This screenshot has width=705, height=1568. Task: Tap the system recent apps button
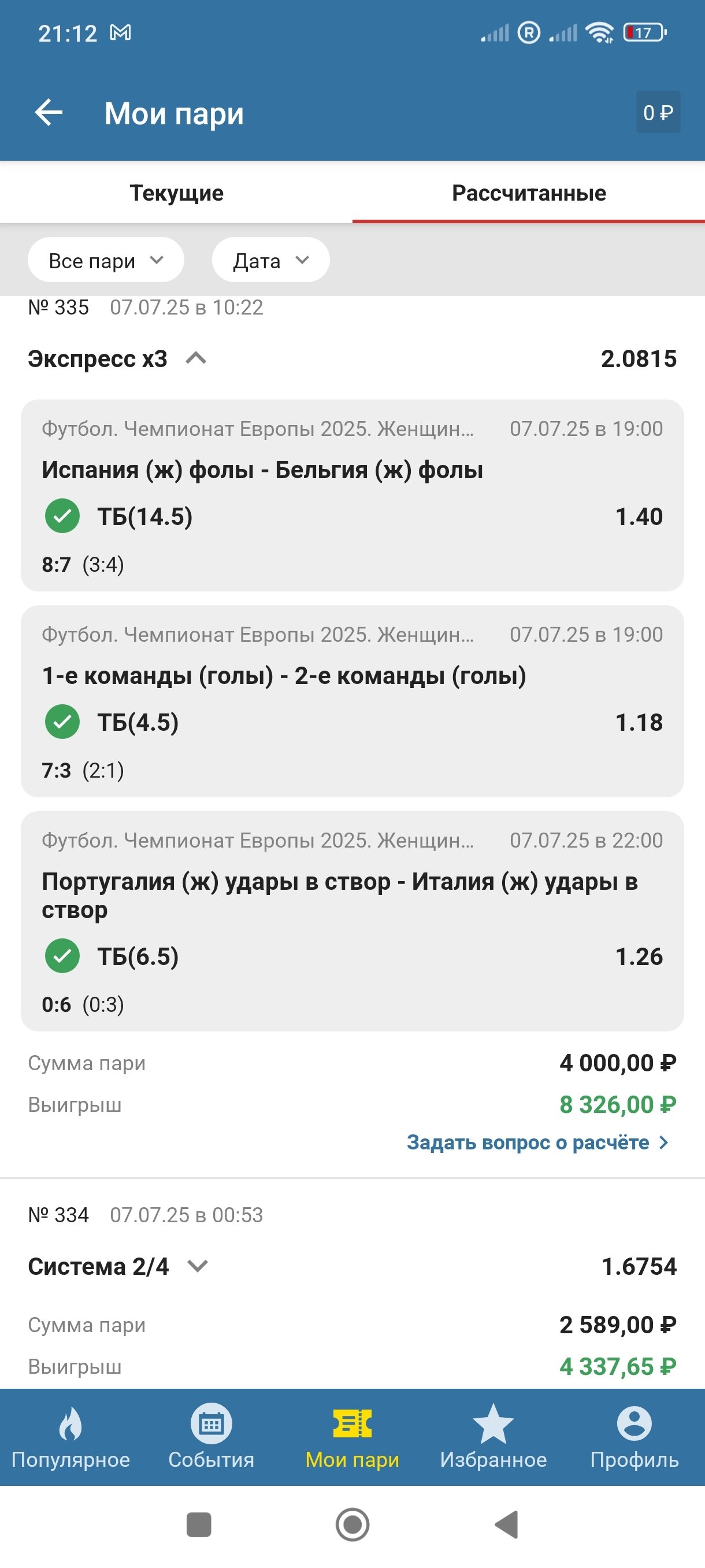pyautogui.click(x=198, y=1524)
